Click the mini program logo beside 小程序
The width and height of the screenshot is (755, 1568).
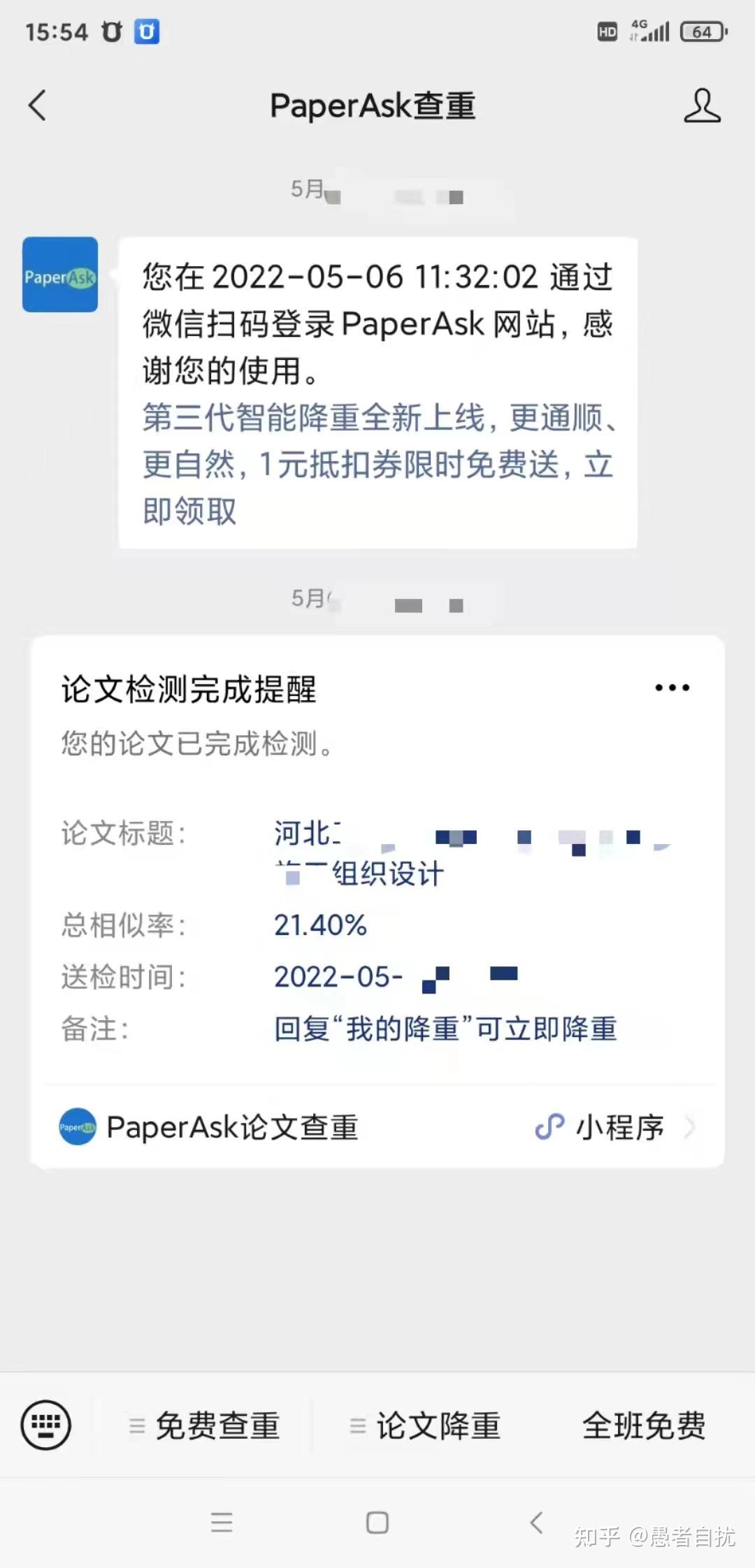click(549, 1125)
